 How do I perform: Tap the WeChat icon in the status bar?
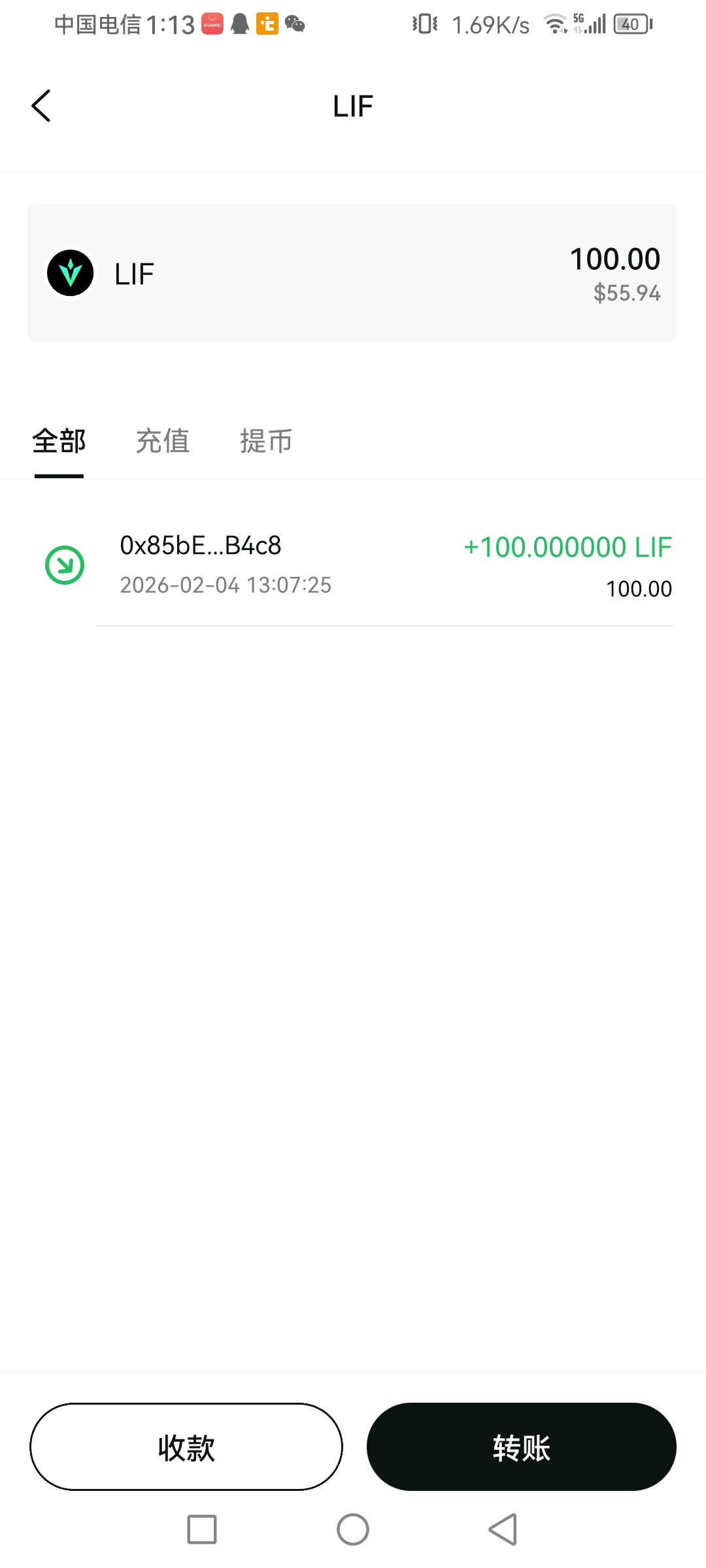click(295, 24)
